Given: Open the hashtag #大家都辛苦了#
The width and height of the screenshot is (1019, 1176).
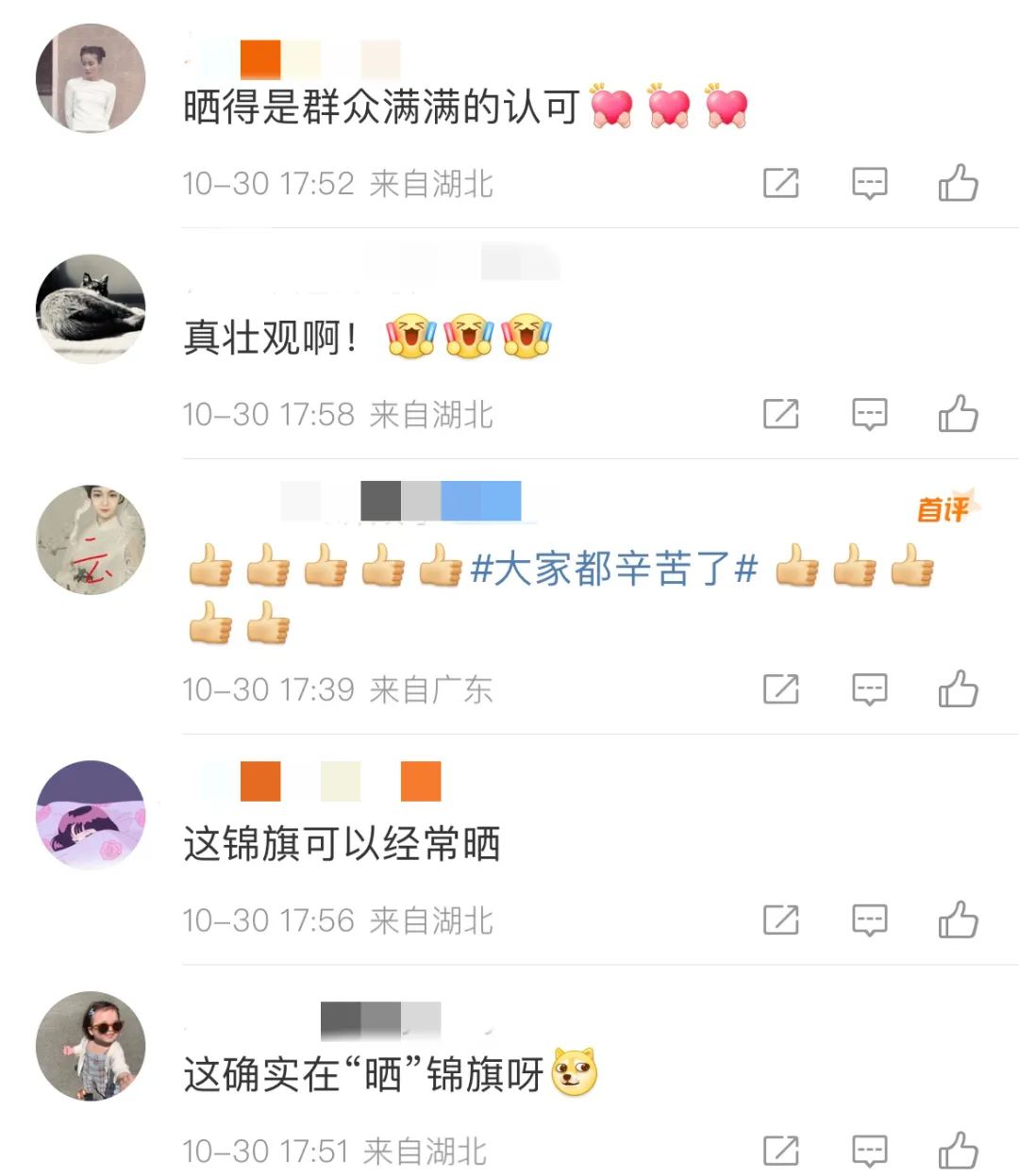Looking at the screenshot, I should 613,569.
